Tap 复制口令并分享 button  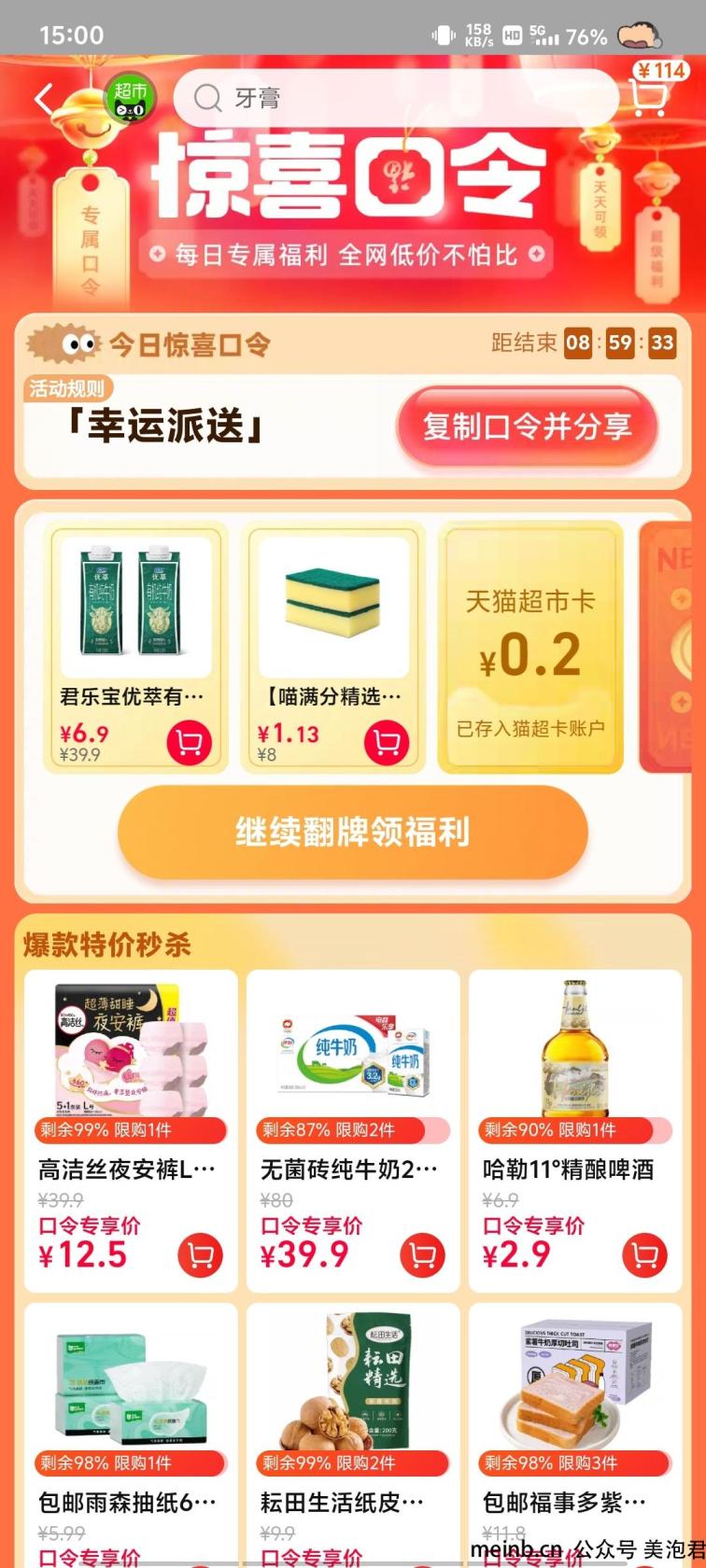point(528,427)
